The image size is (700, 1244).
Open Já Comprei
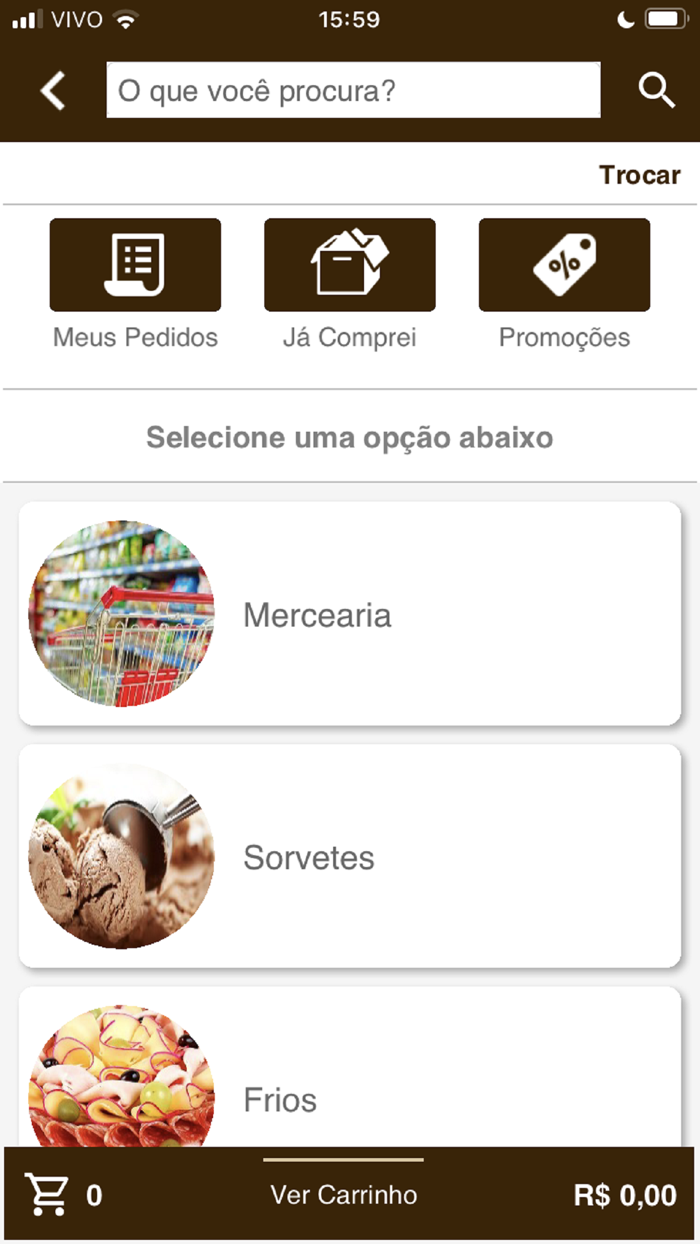(x=350, y=266)
